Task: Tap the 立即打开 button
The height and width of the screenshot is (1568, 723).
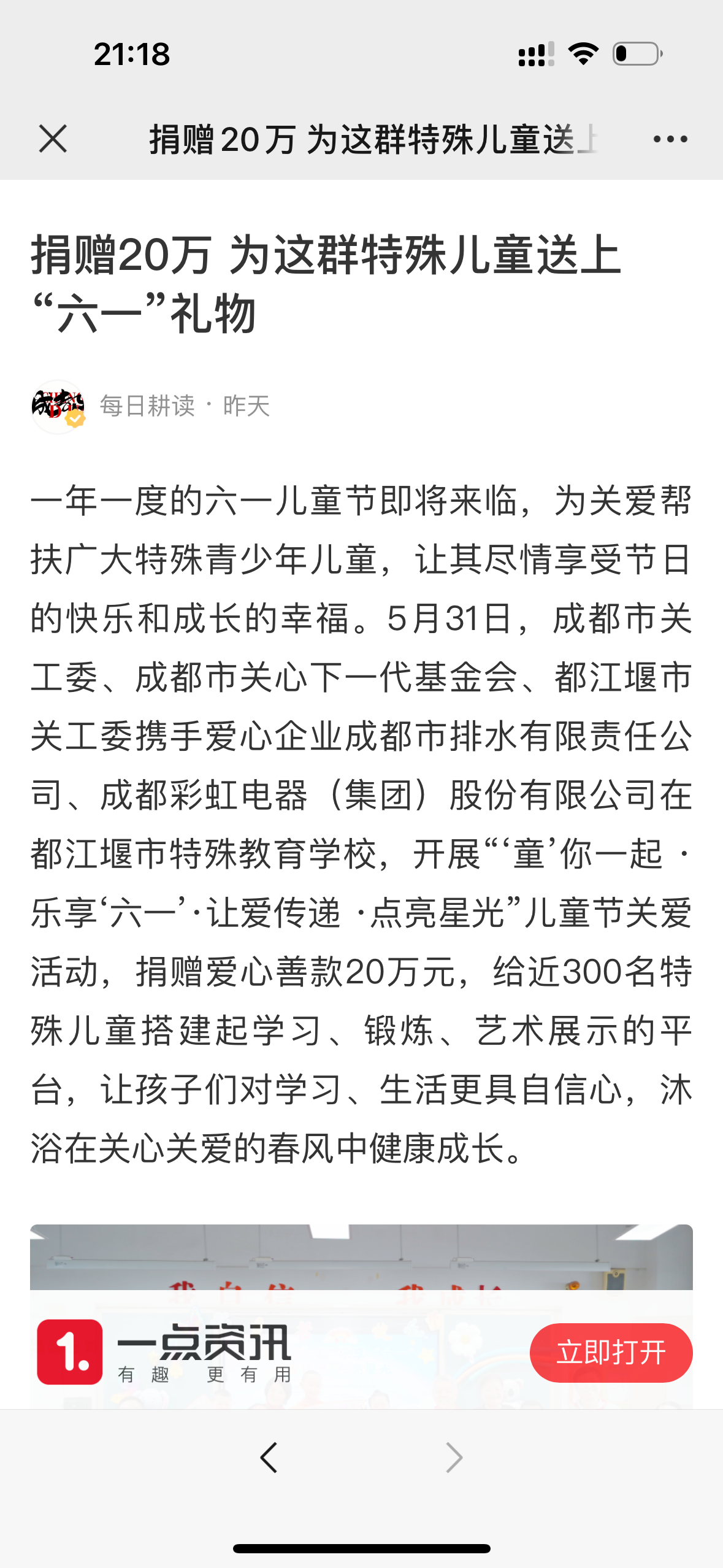Action: (611, 1353)
